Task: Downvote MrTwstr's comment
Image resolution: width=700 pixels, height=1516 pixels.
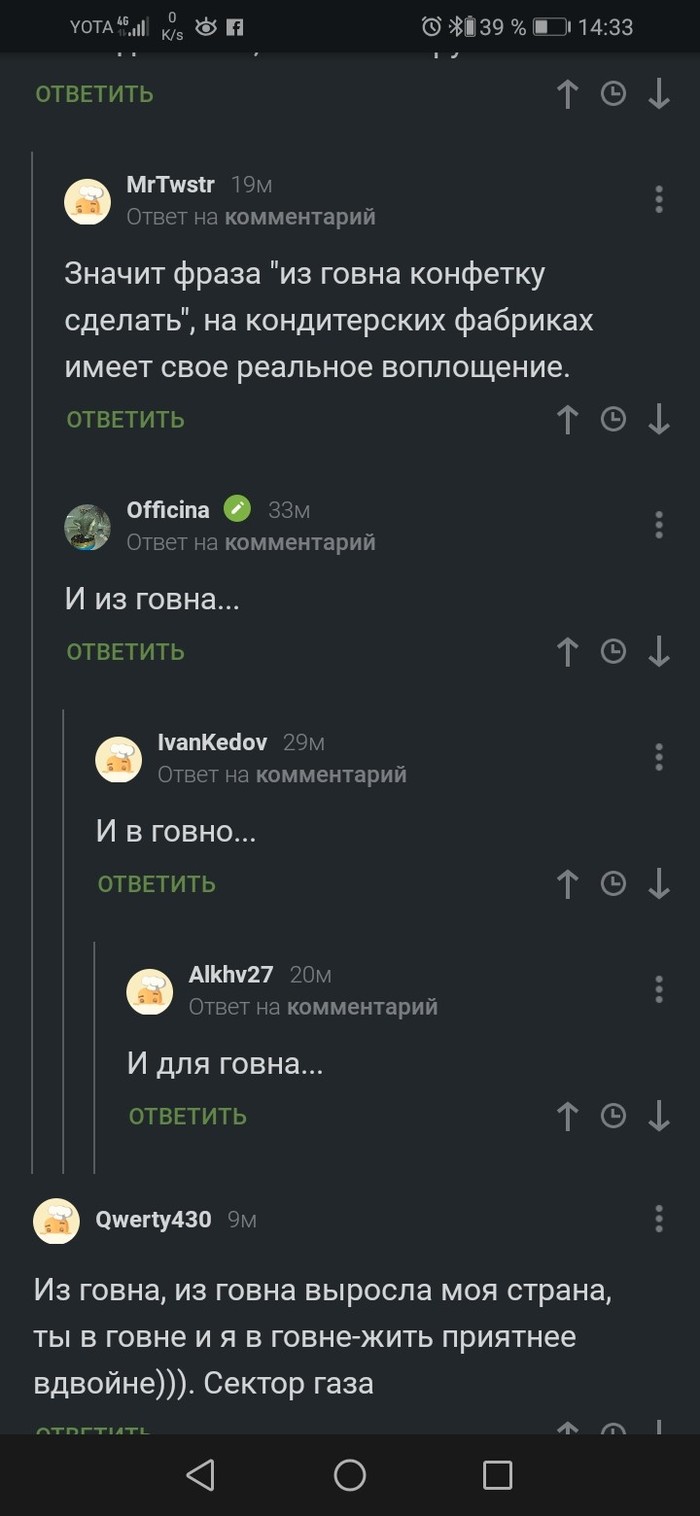Action: tap(658, 419)
